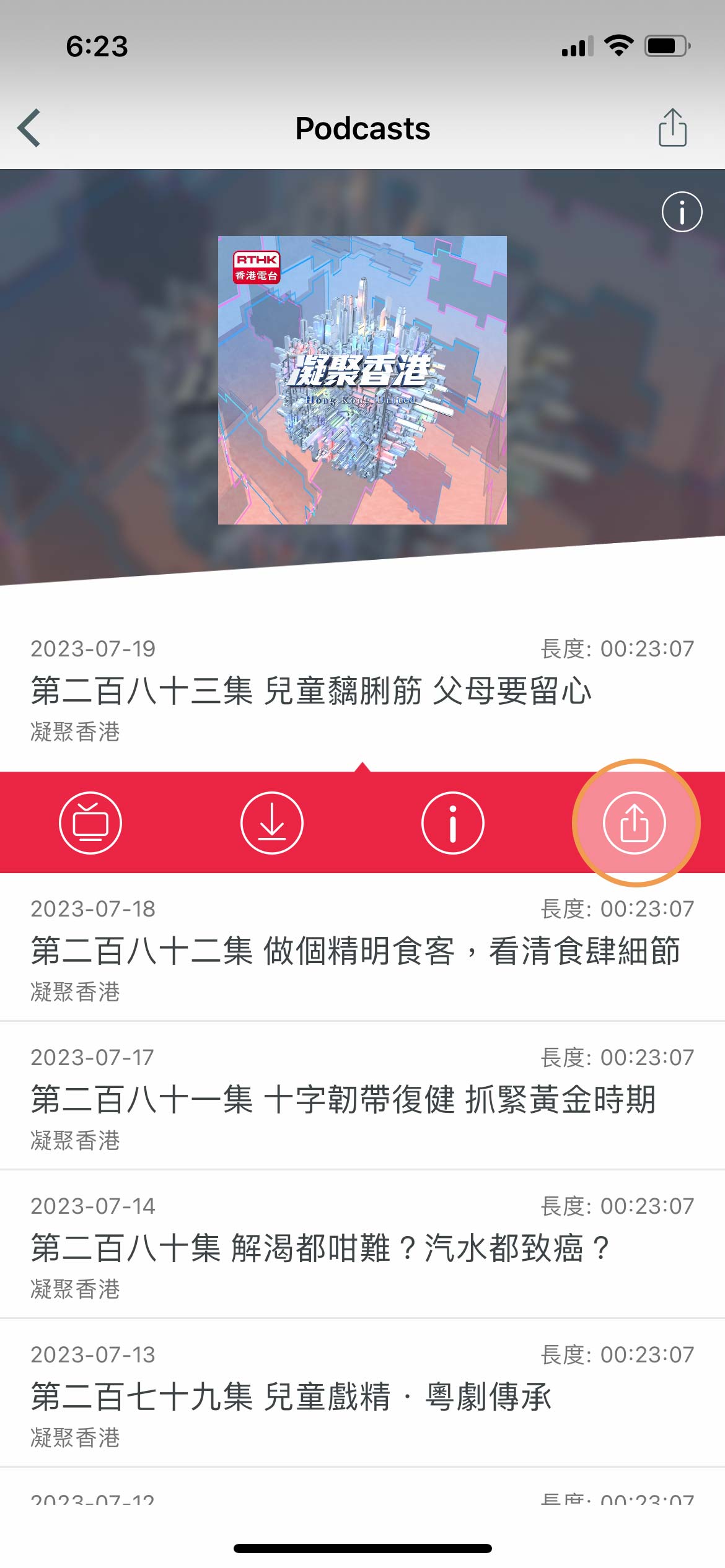View episode details in the red bar
The width and height of the screenshot is (725, 1568).
[x=452, y=823]
